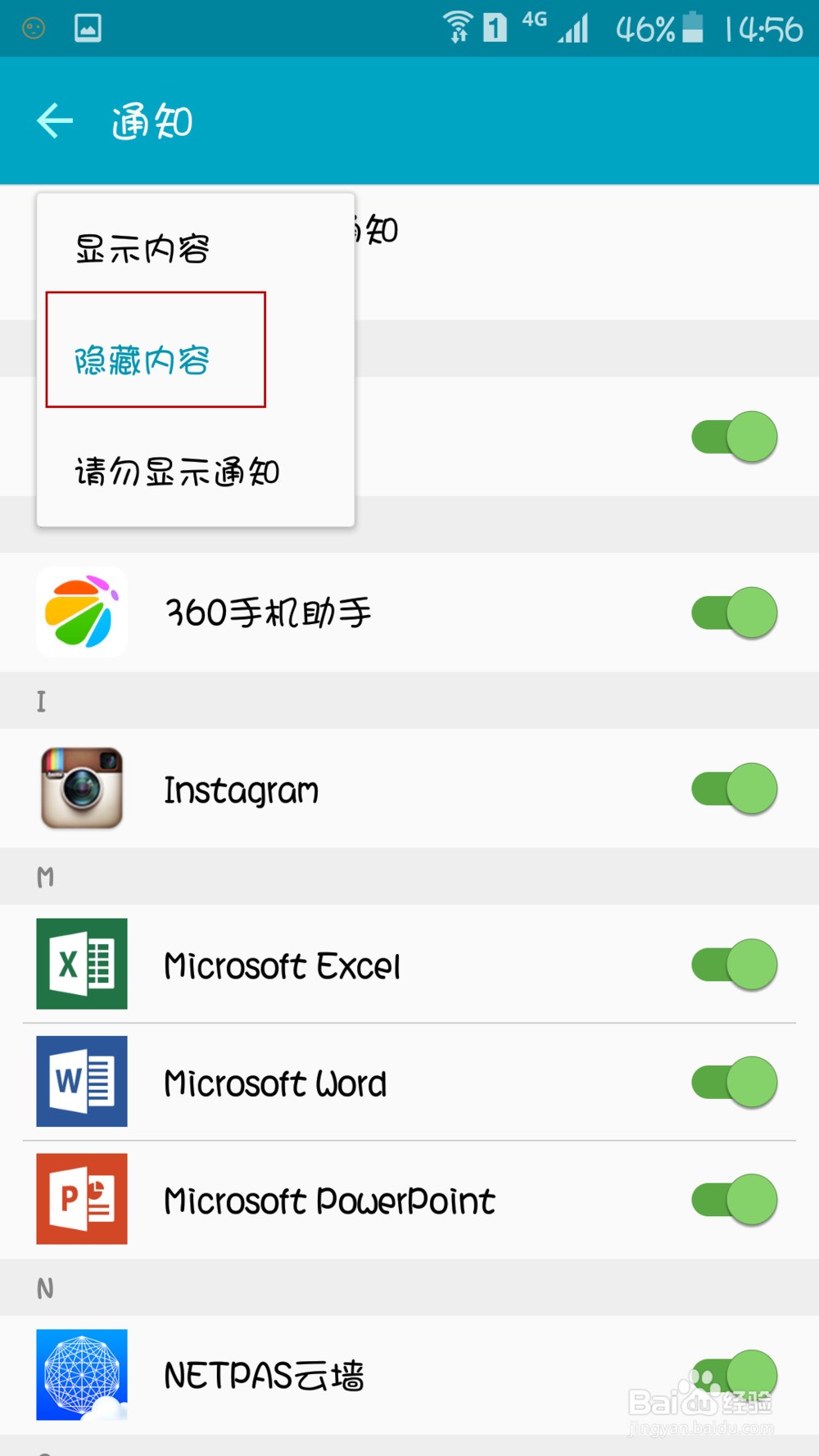Viewport: 819px width, 1456px height.
Task: Switch off Microsoft PowerPoint notifications
Action: pos(735,1200)
